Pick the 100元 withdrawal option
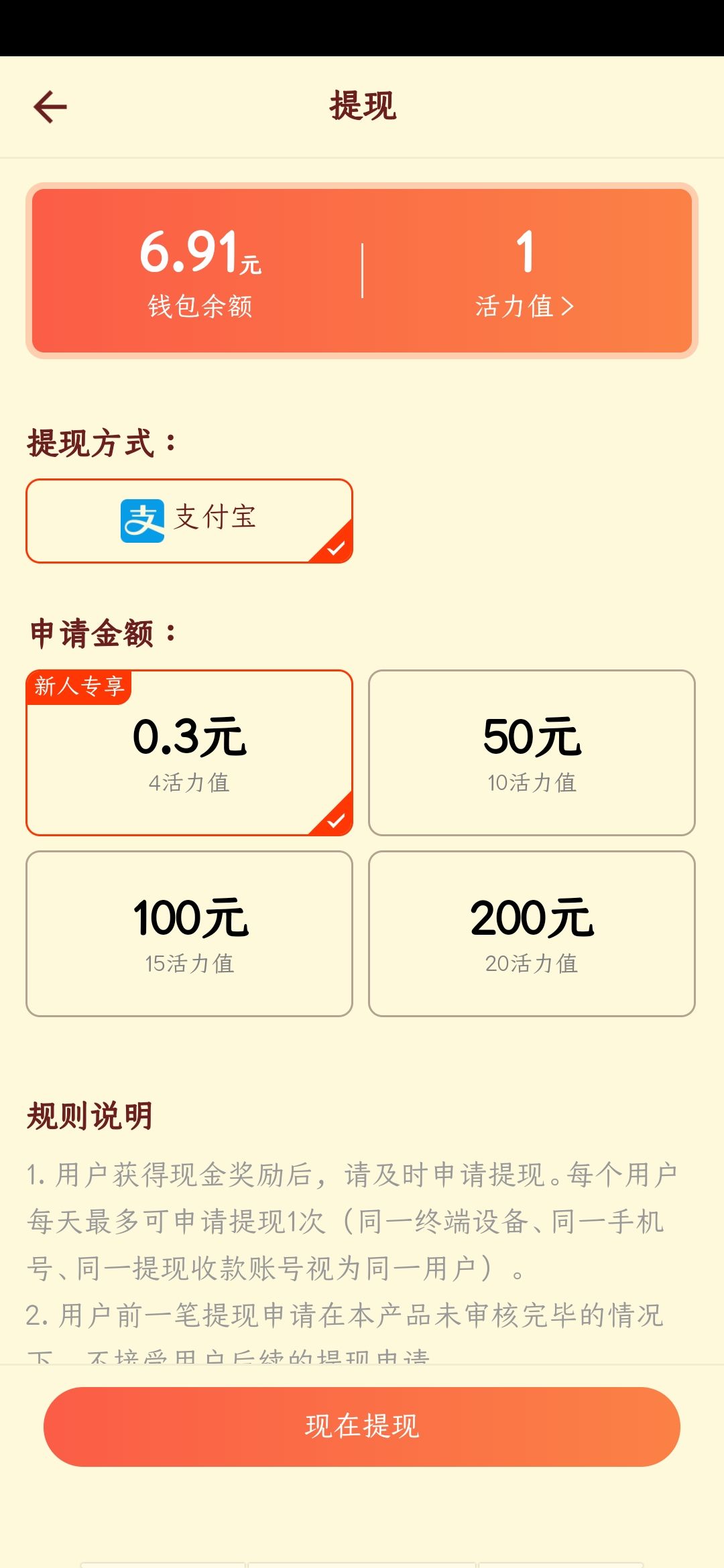This screenshot has width=724, height=1568. tap(189, 933)
